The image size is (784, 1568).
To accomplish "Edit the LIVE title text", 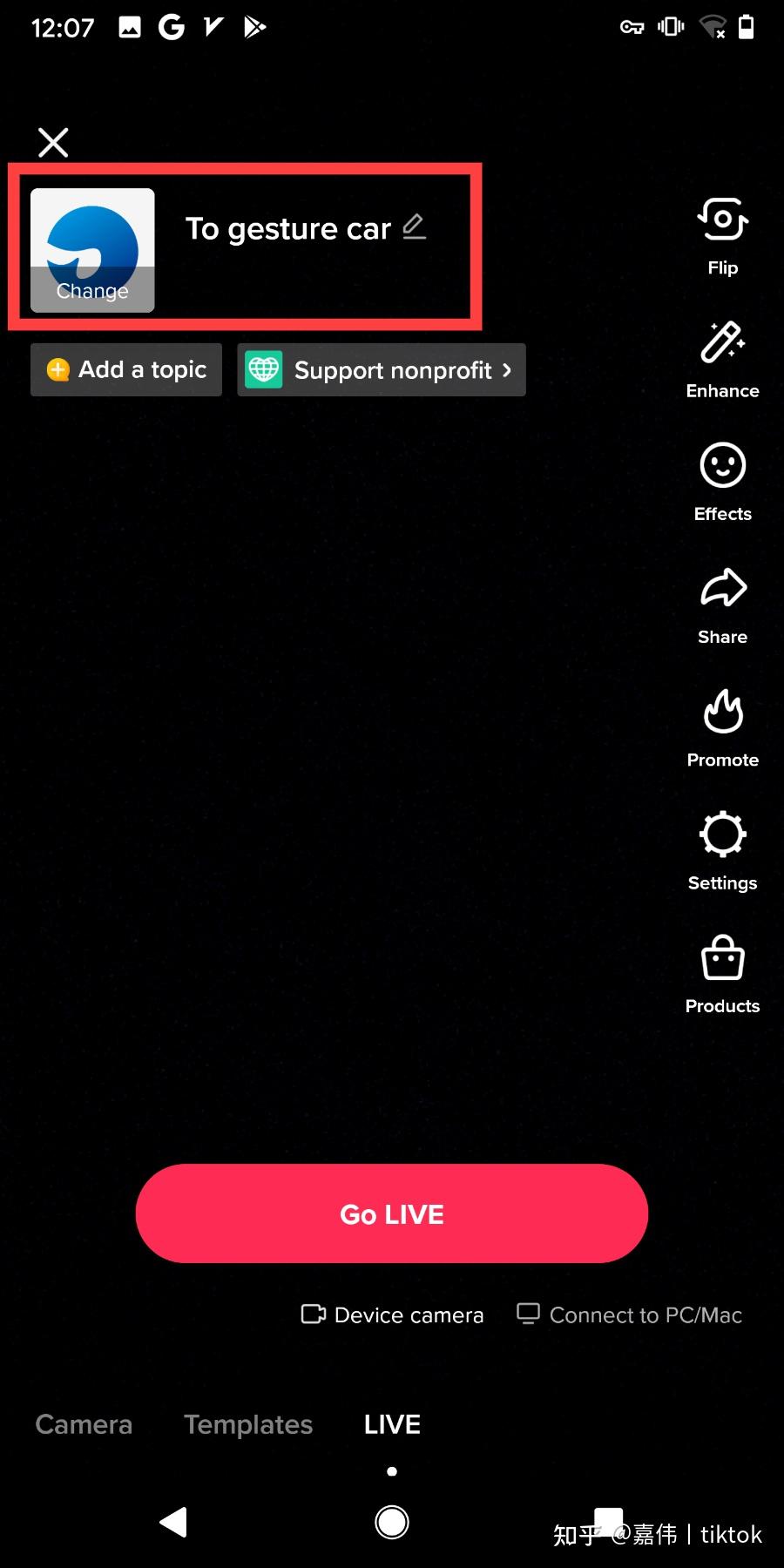I will coord(415,227).
